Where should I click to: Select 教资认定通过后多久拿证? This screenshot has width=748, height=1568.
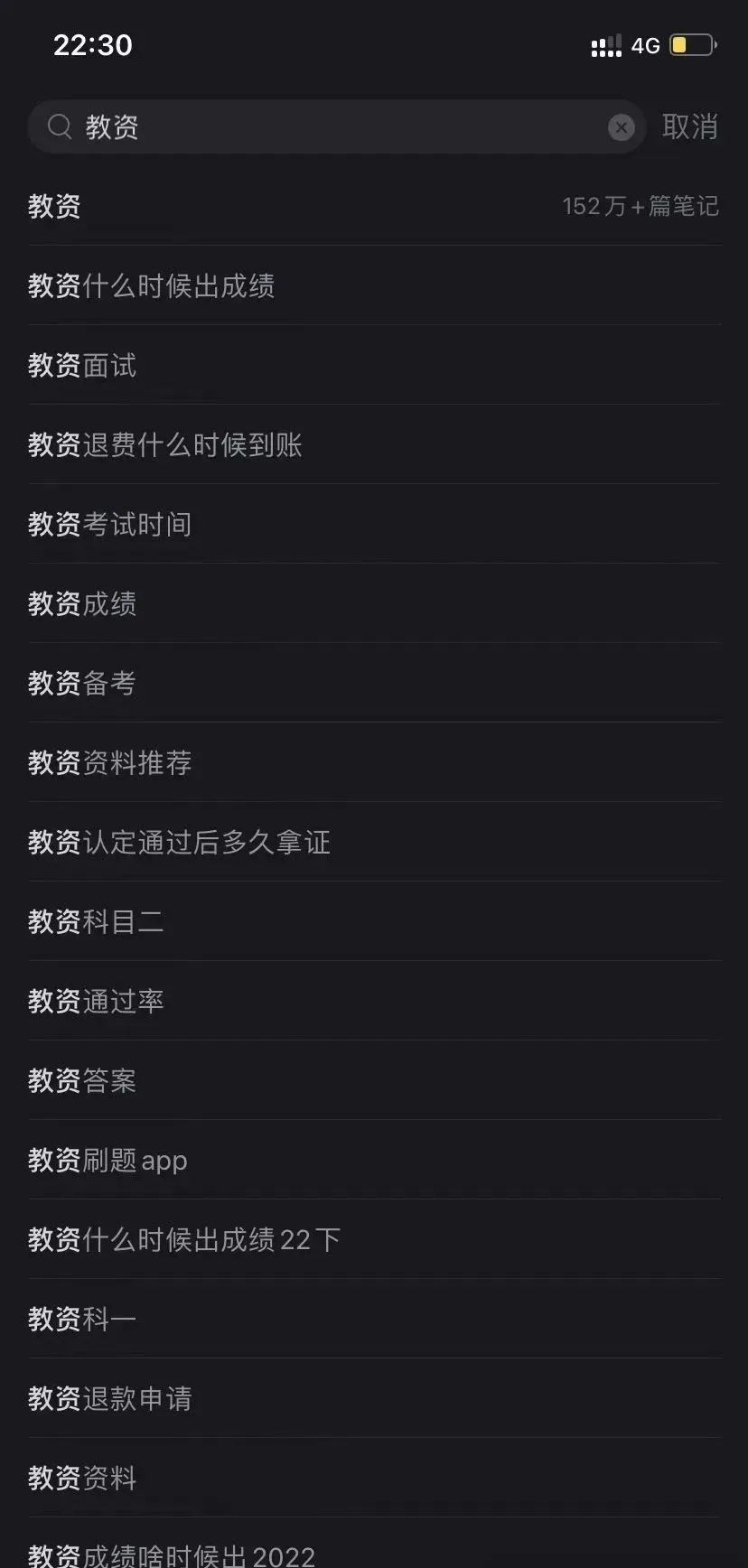click(374, 842)
